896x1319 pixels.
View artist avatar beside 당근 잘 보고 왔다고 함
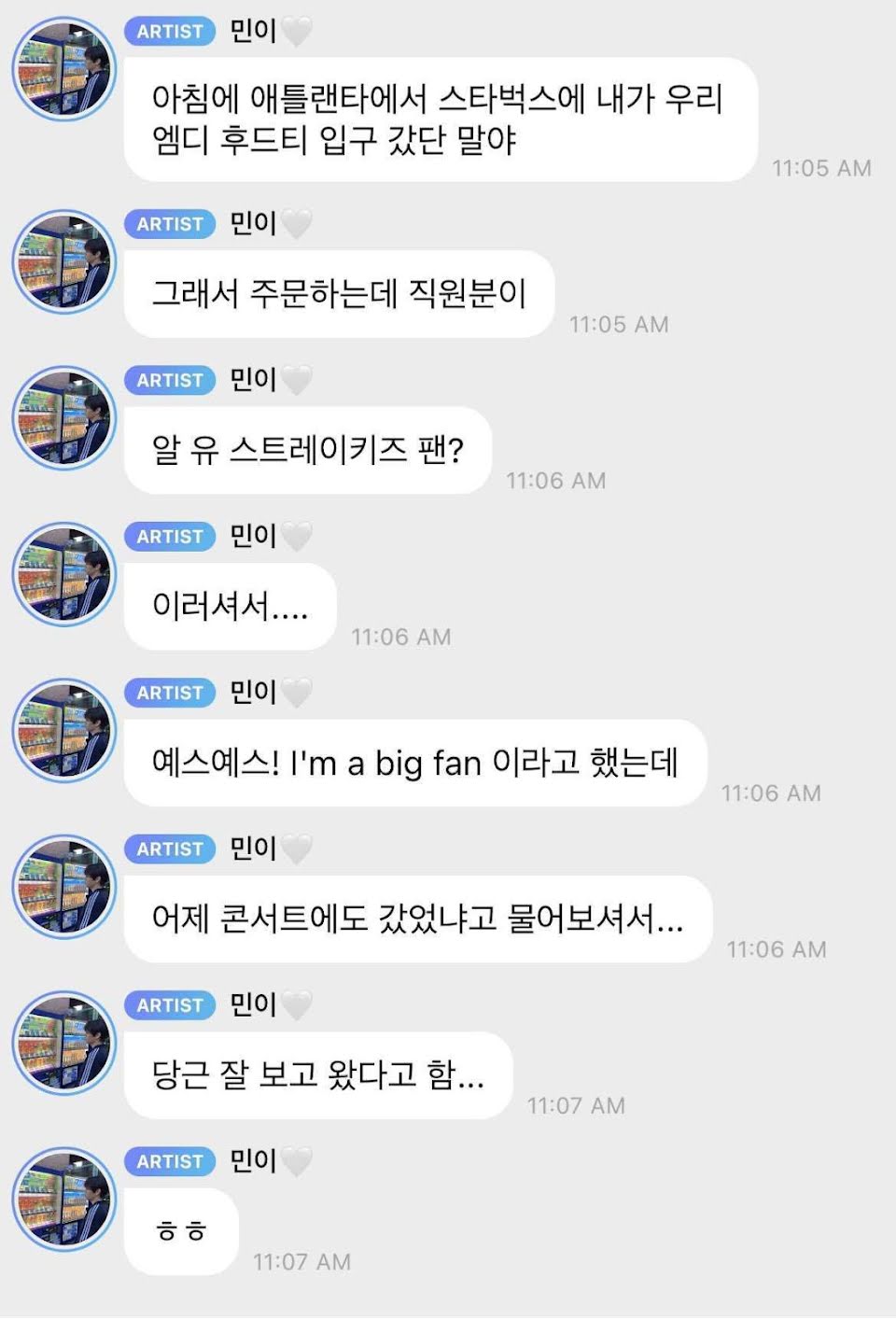(63, 1043)
